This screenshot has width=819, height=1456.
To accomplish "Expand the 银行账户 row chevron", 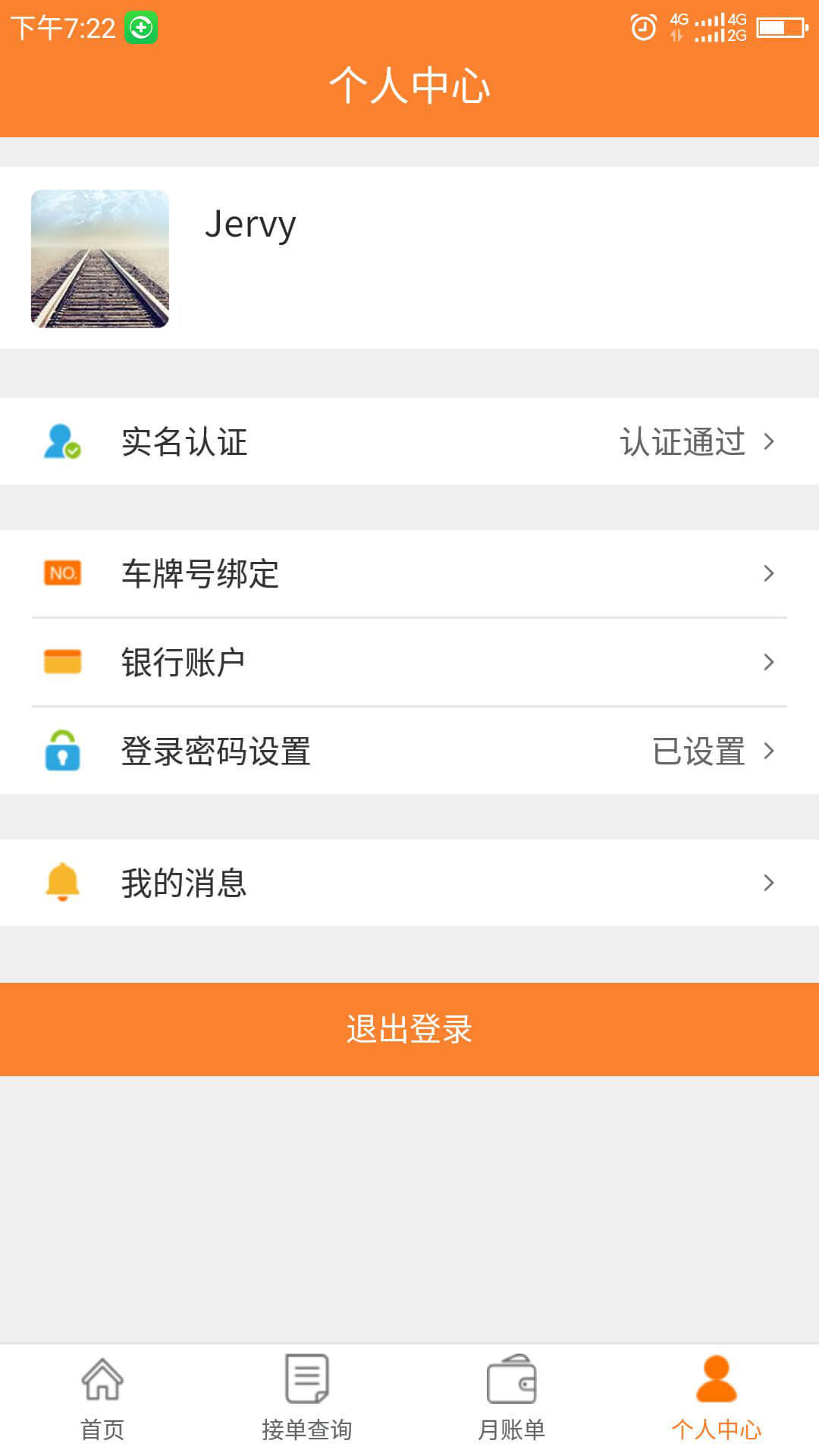I will click(x=772, y=661).
